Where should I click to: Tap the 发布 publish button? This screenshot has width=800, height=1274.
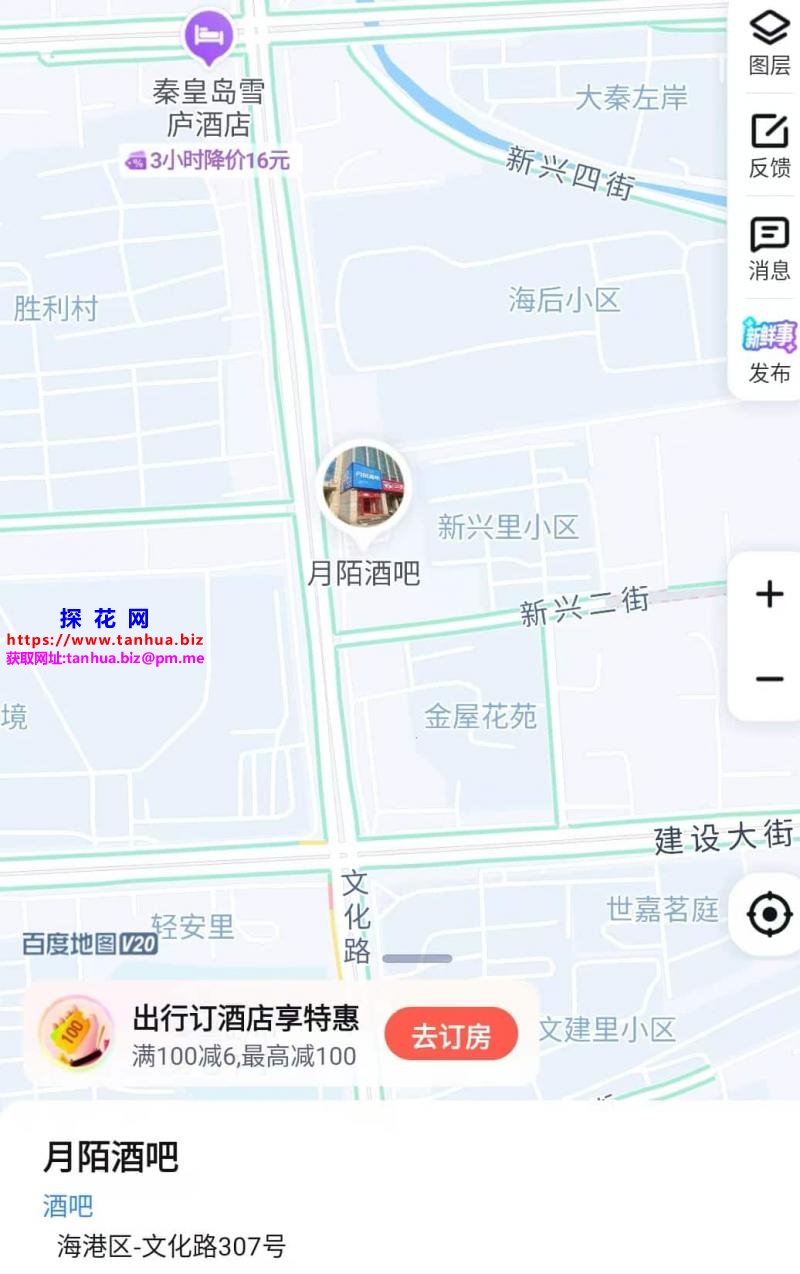[769, 350]
